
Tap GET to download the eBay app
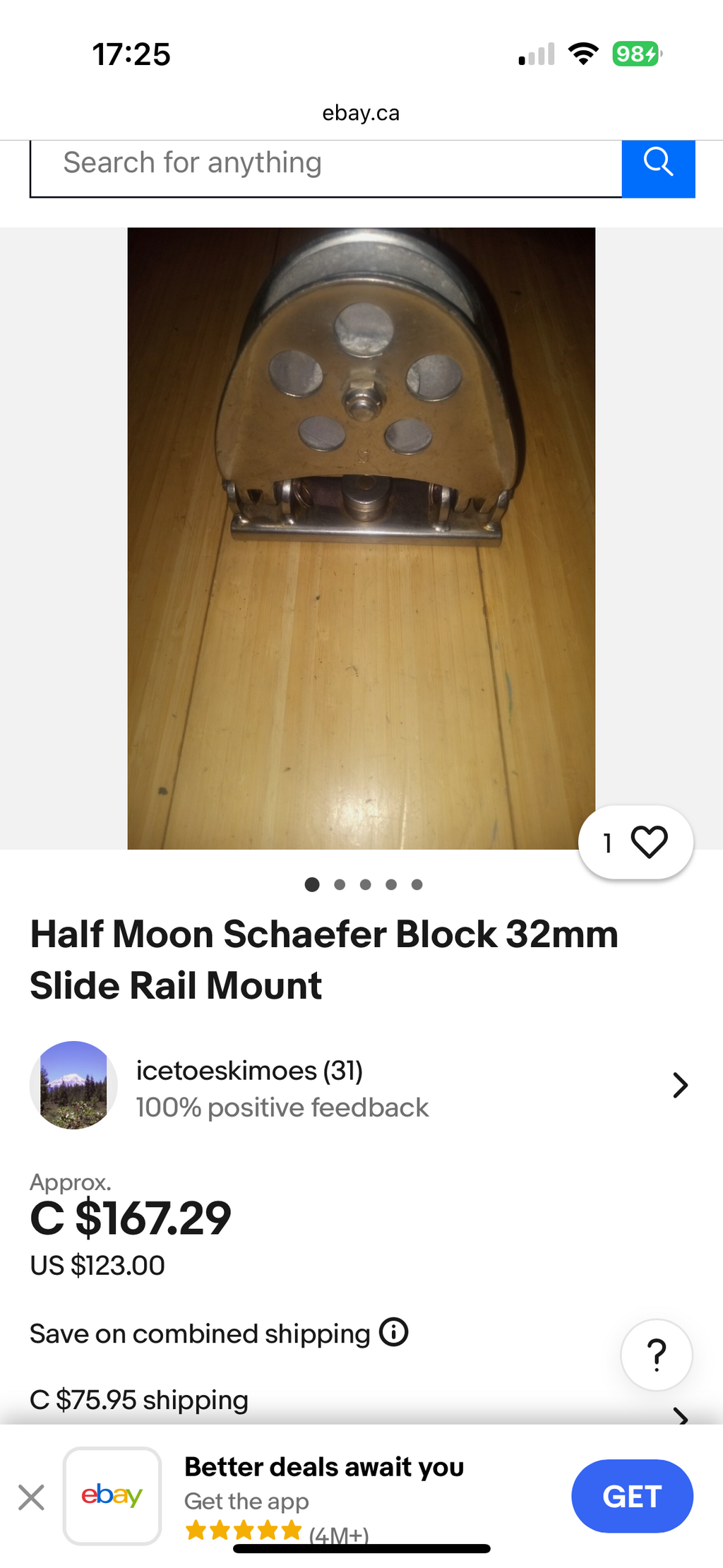pos(632,1496)
